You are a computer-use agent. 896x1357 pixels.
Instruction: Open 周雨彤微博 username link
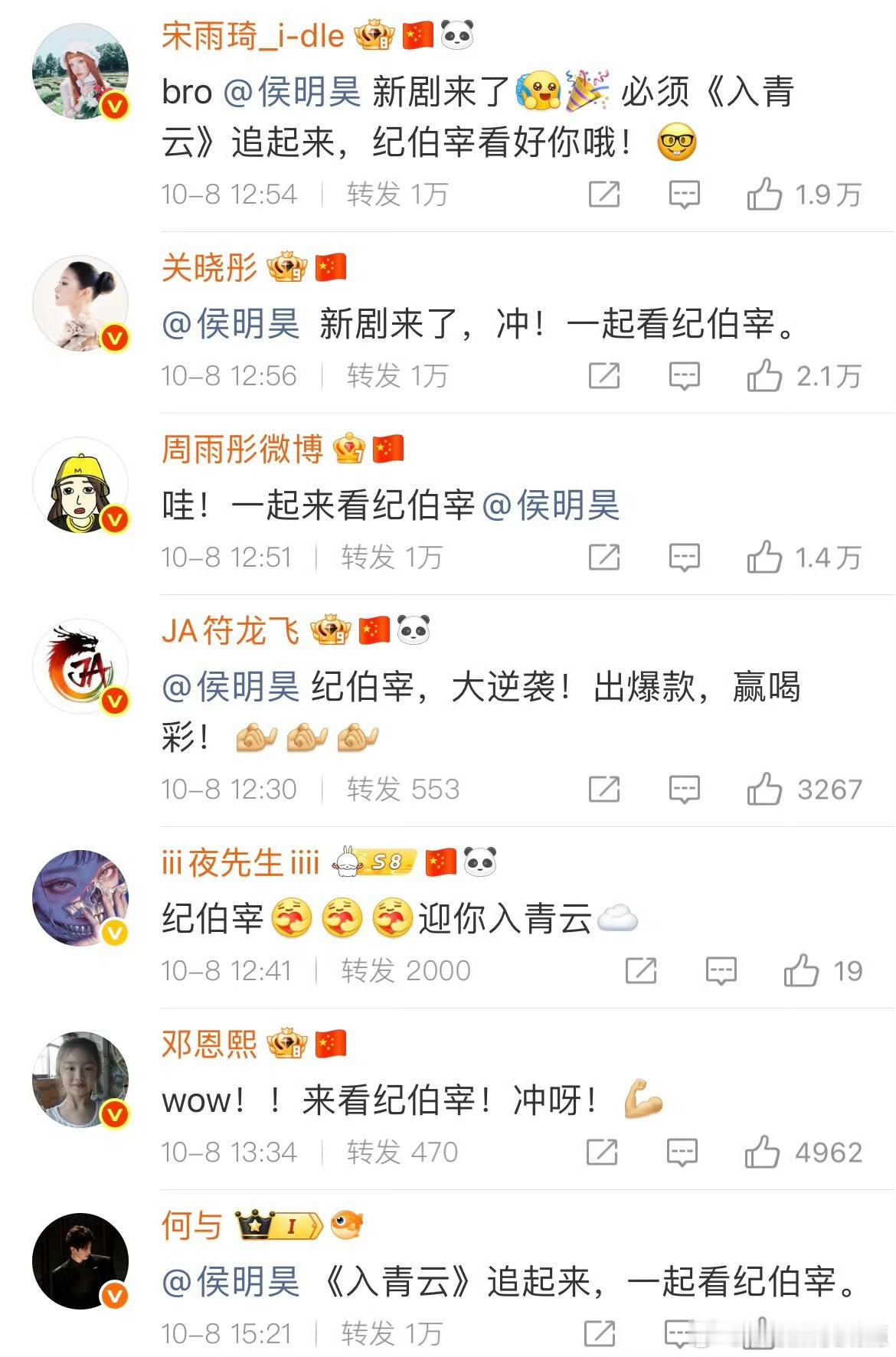coord(242,449)
